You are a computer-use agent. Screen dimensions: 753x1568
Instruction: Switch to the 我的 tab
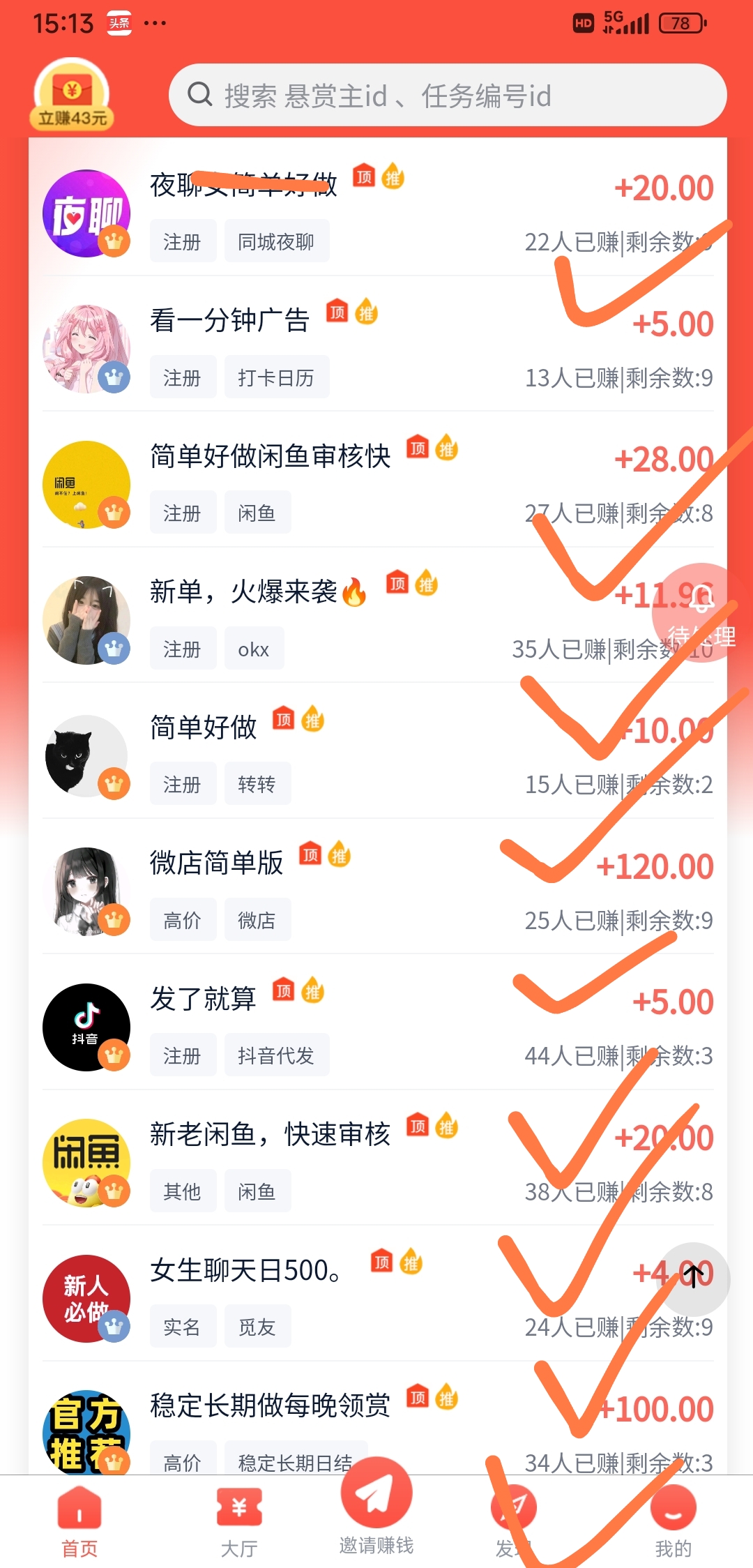(674, 1522)
